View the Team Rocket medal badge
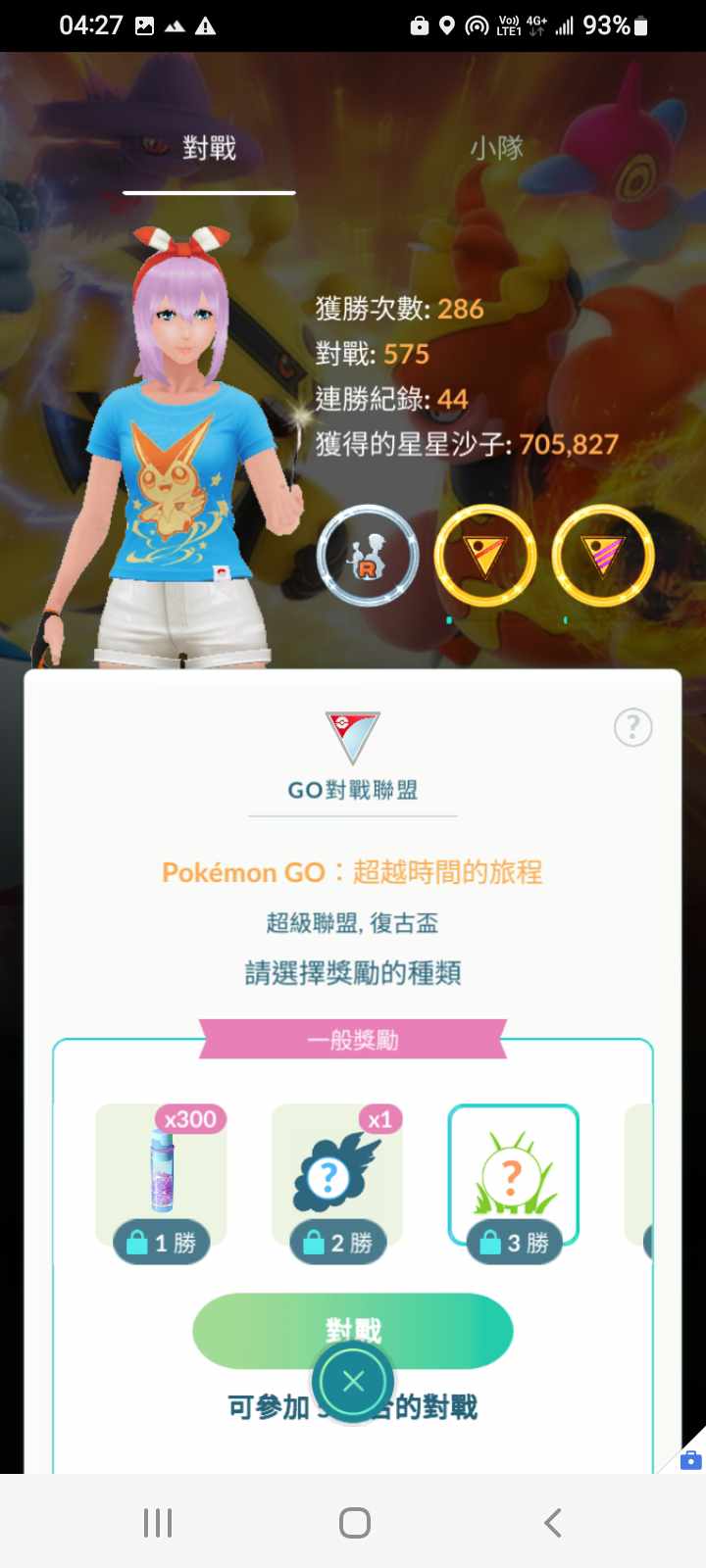 pos(368,556)
